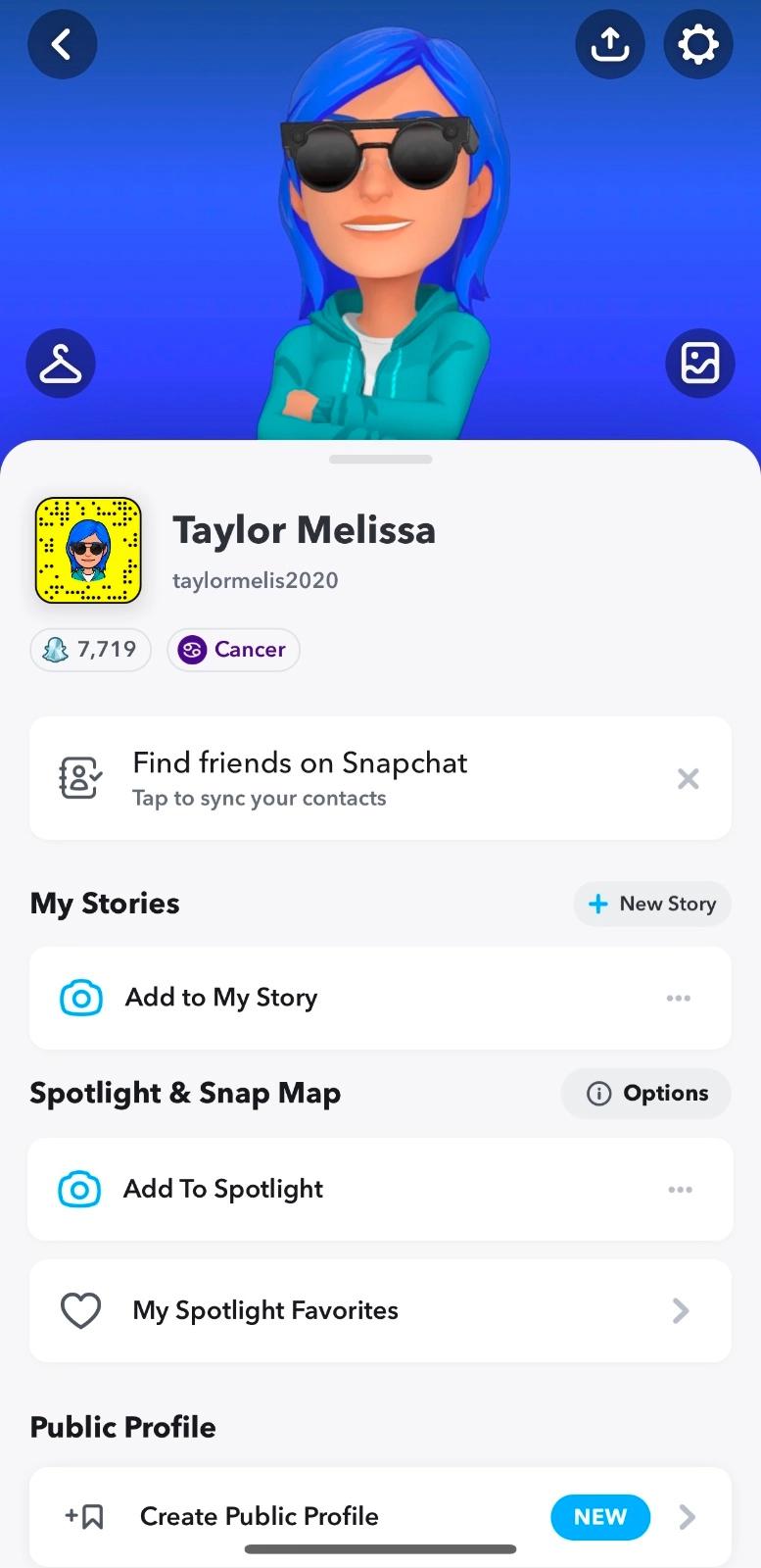
Task: Choose Add To Spotlight
Action: (223, 1189)
